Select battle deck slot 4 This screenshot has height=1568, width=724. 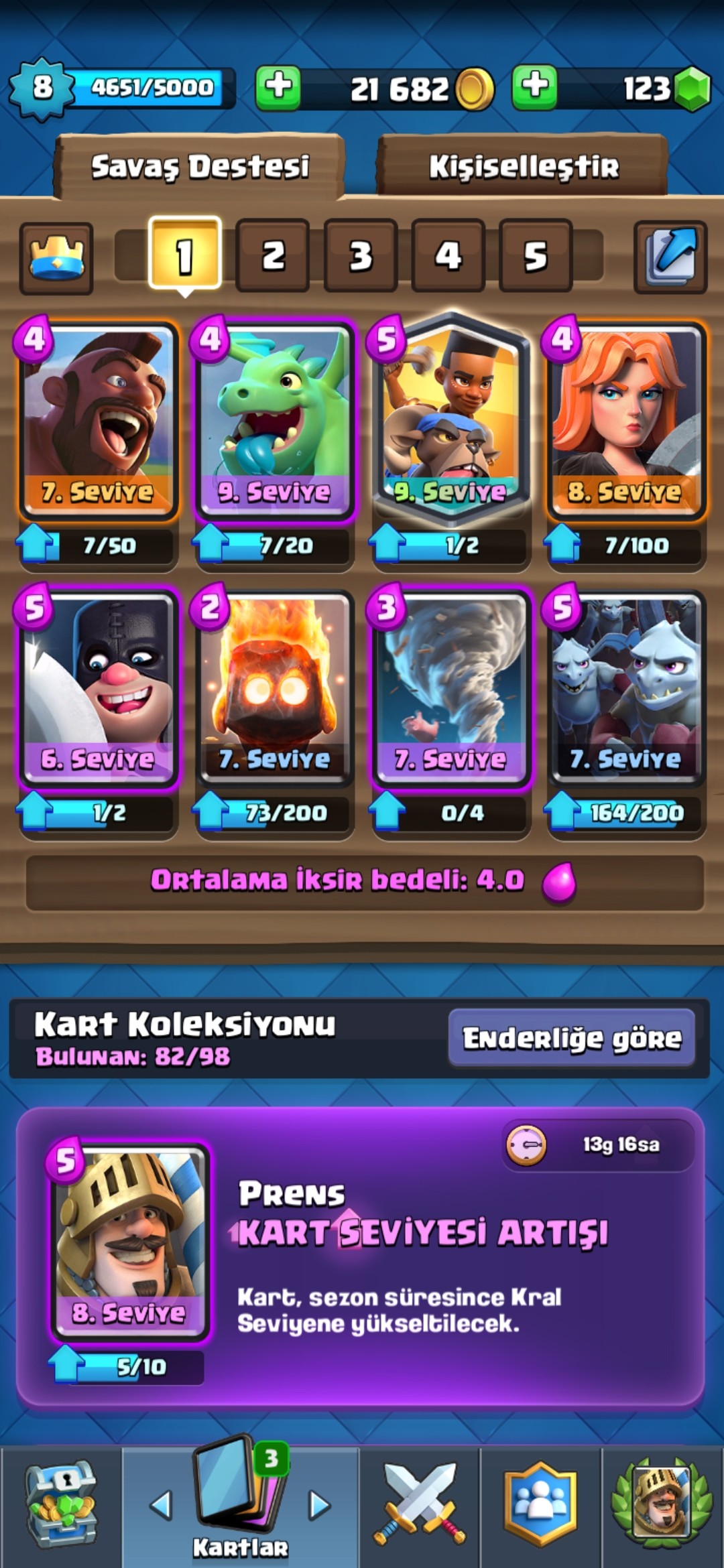(448, 255)
